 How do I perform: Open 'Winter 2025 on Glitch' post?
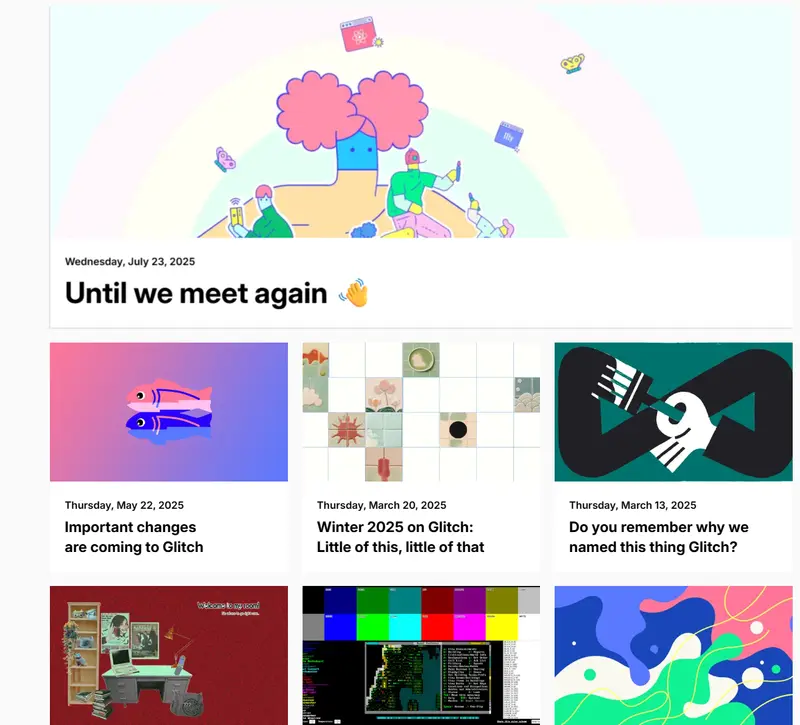[400, 537]
